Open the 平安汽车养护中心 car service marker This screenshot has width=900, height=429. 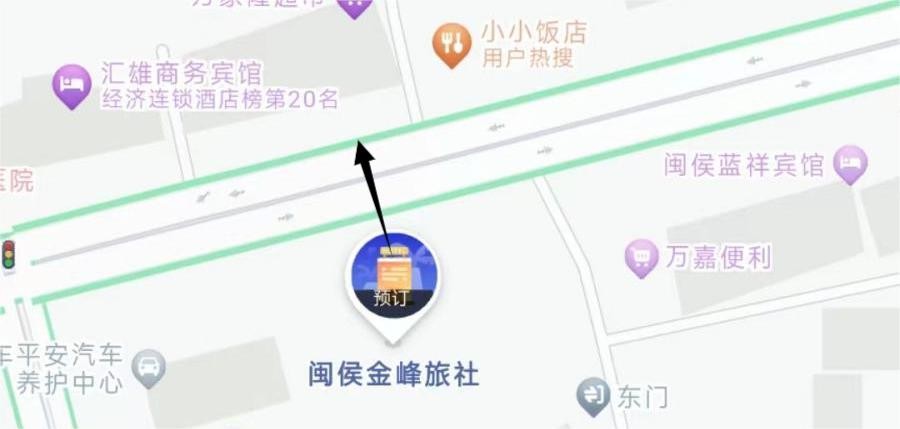pyautogui.click(x=148, y=369)
